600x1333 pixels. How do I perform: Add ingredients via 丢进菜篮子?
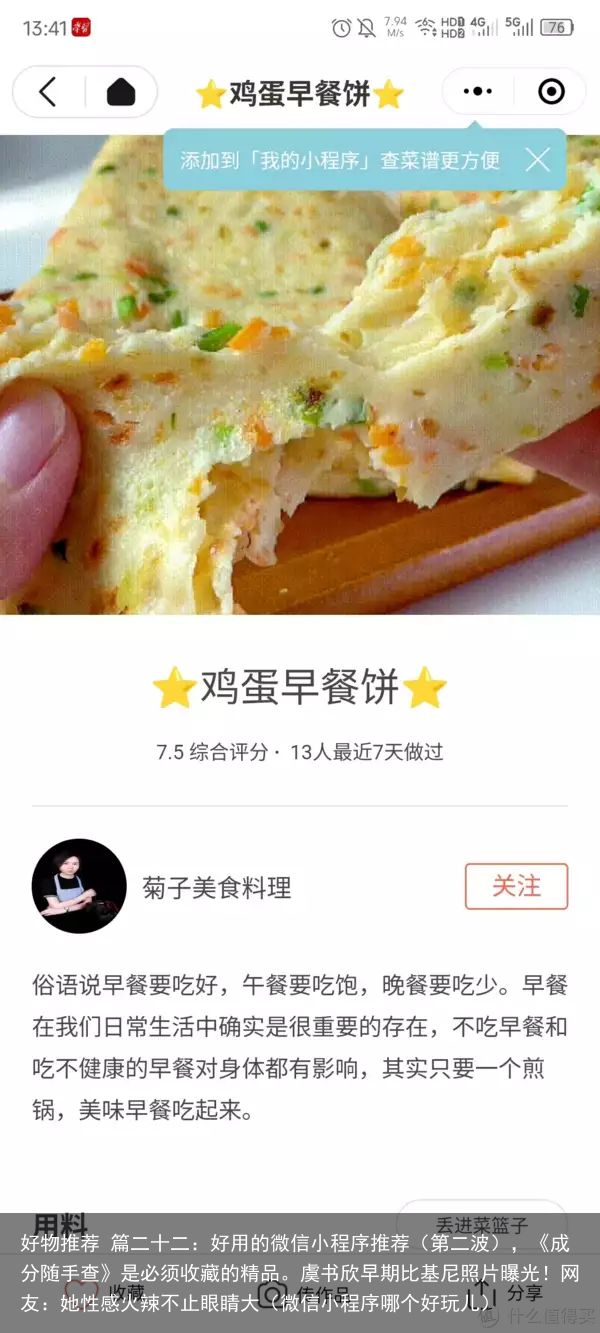482,1222
